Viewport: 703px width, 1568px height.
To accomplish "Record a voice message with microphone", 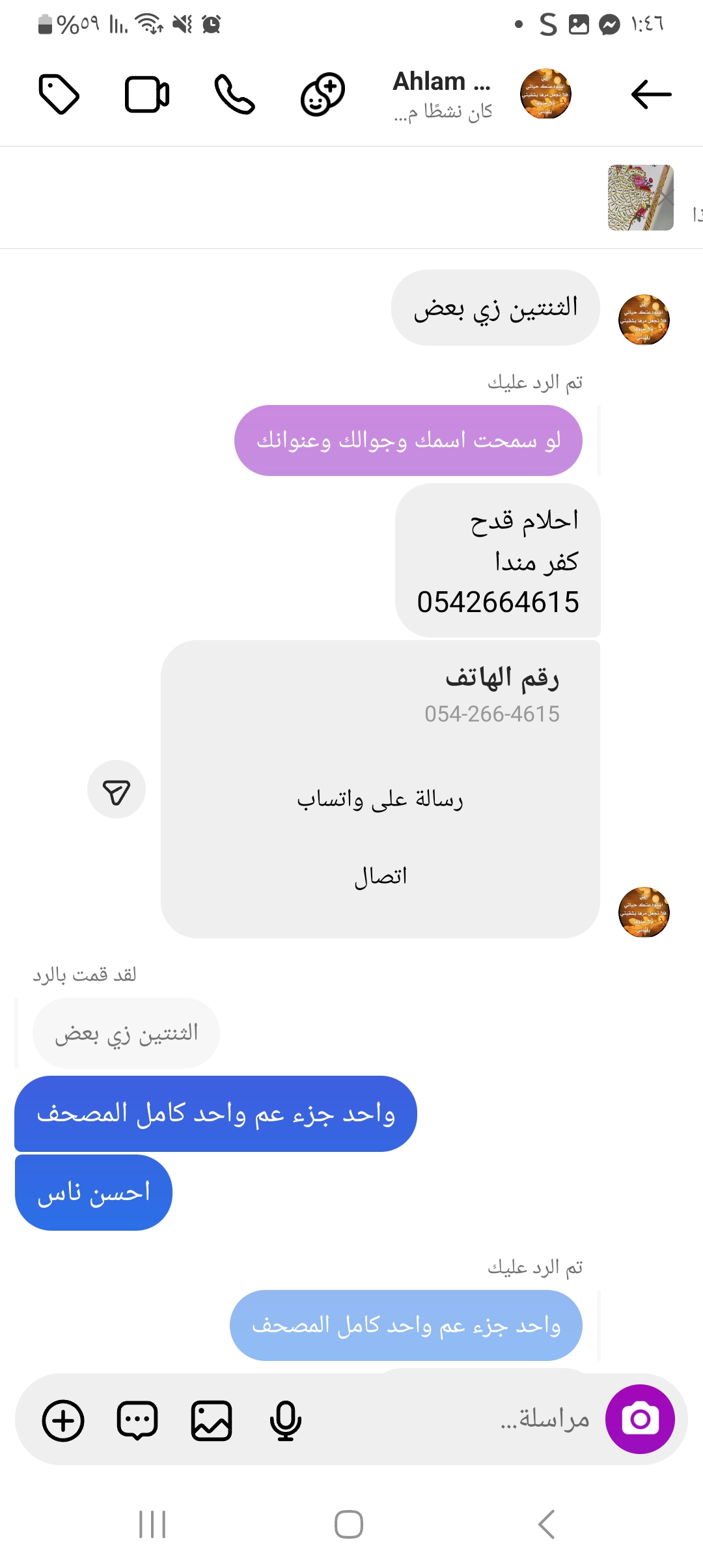I will click(x=285, y=1420).
